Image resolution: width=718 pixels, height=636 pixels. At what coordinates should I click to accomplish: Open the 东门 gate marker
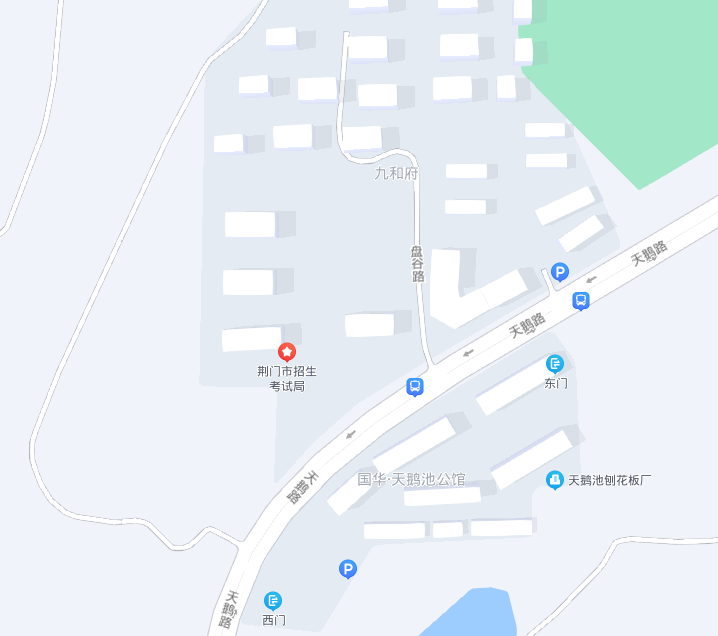555,364
